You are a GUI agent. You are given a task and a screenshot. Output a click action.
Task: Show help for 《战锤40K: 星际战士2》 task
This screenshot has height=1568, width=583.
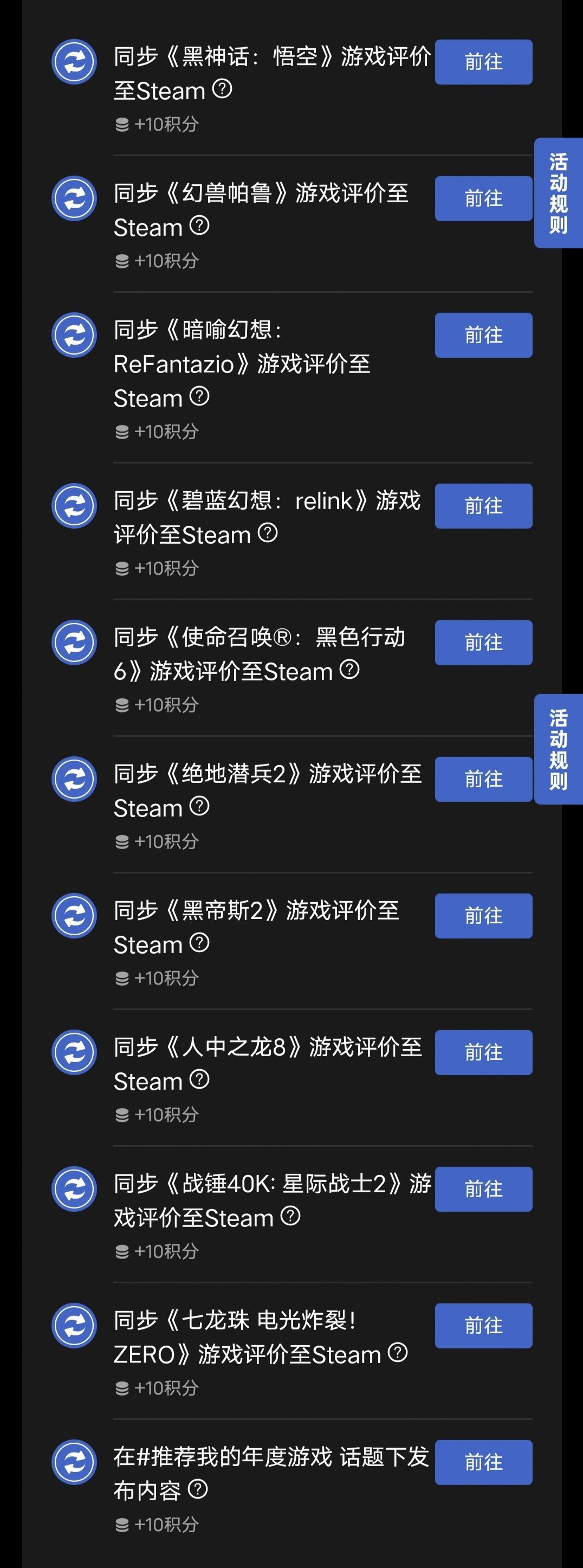pos(290,1216)
